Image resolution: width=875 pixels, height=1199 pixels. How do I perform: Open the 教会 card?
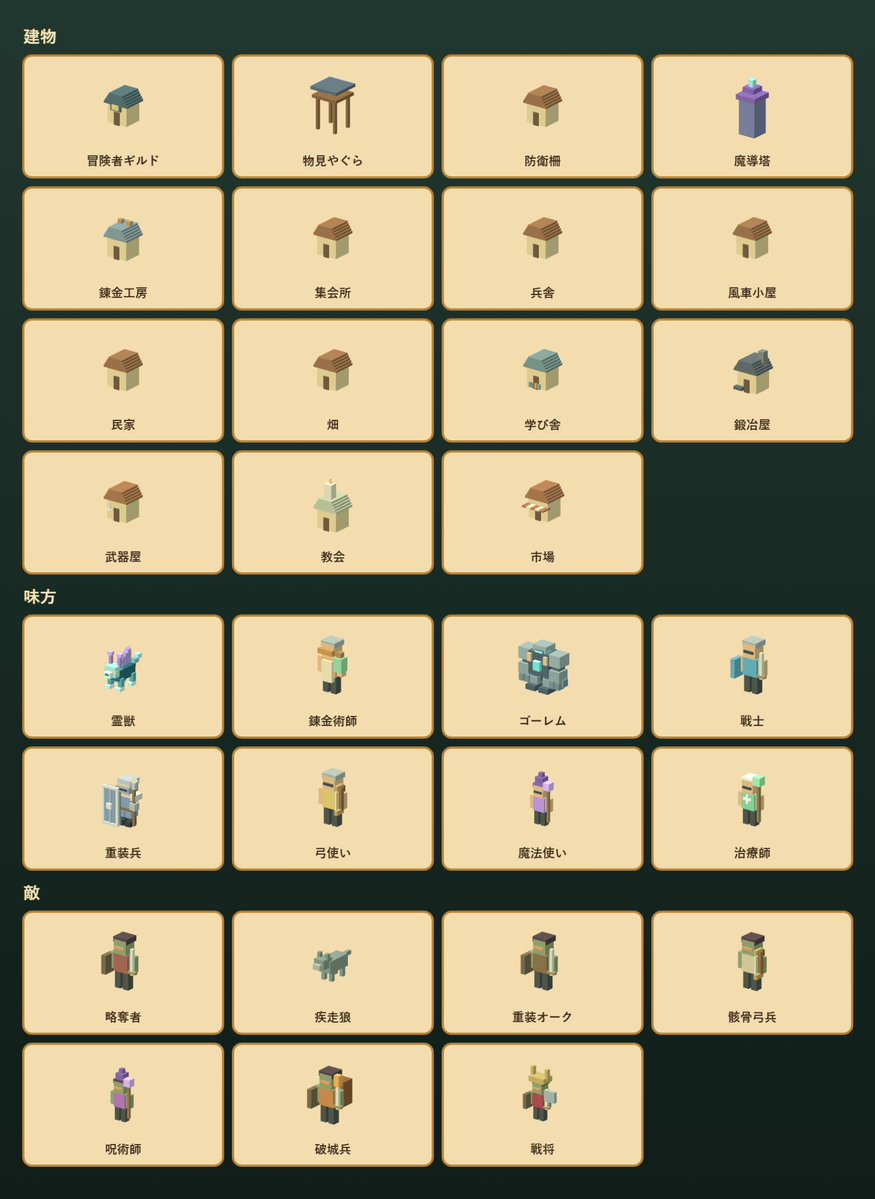333,512
